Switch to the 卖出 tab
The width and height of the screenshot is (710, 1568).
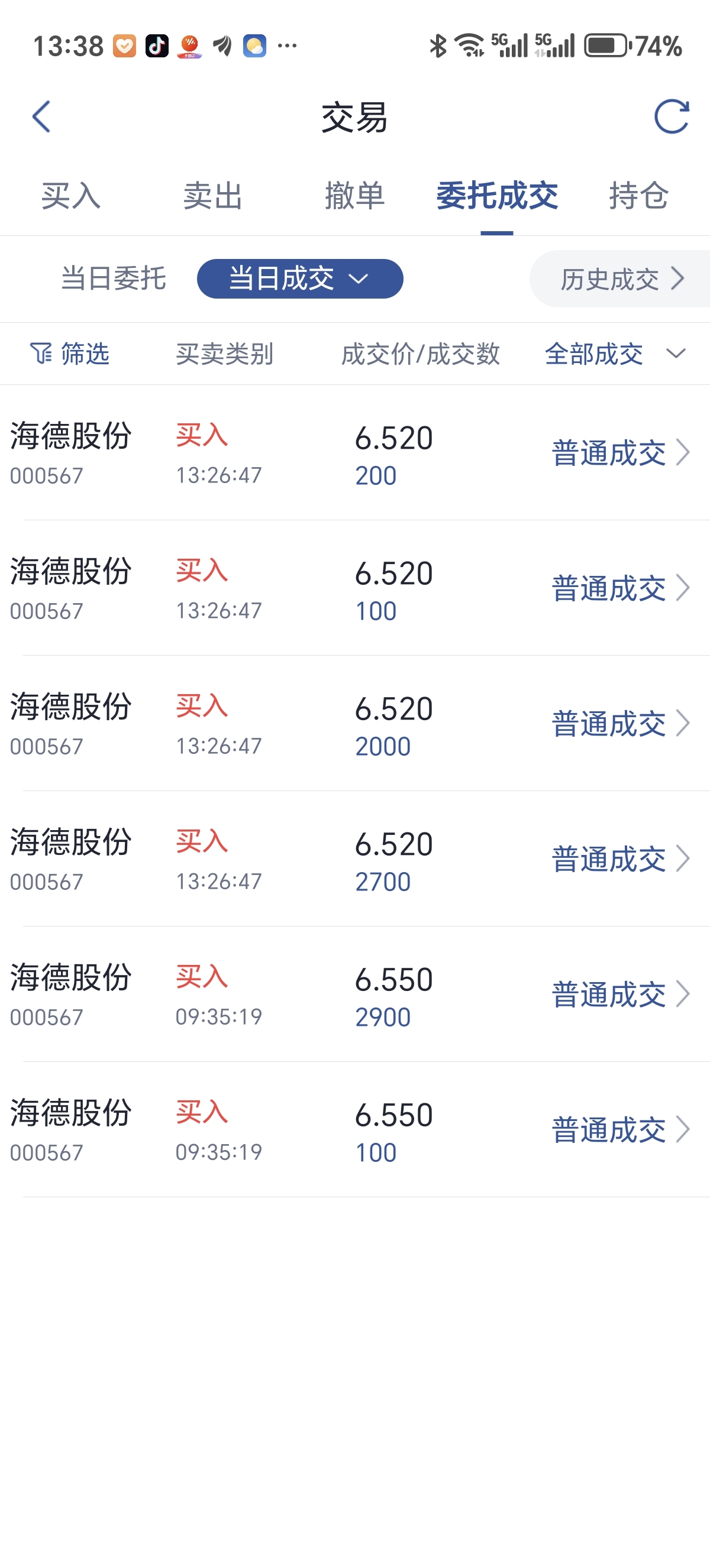[x=213, y=196]
